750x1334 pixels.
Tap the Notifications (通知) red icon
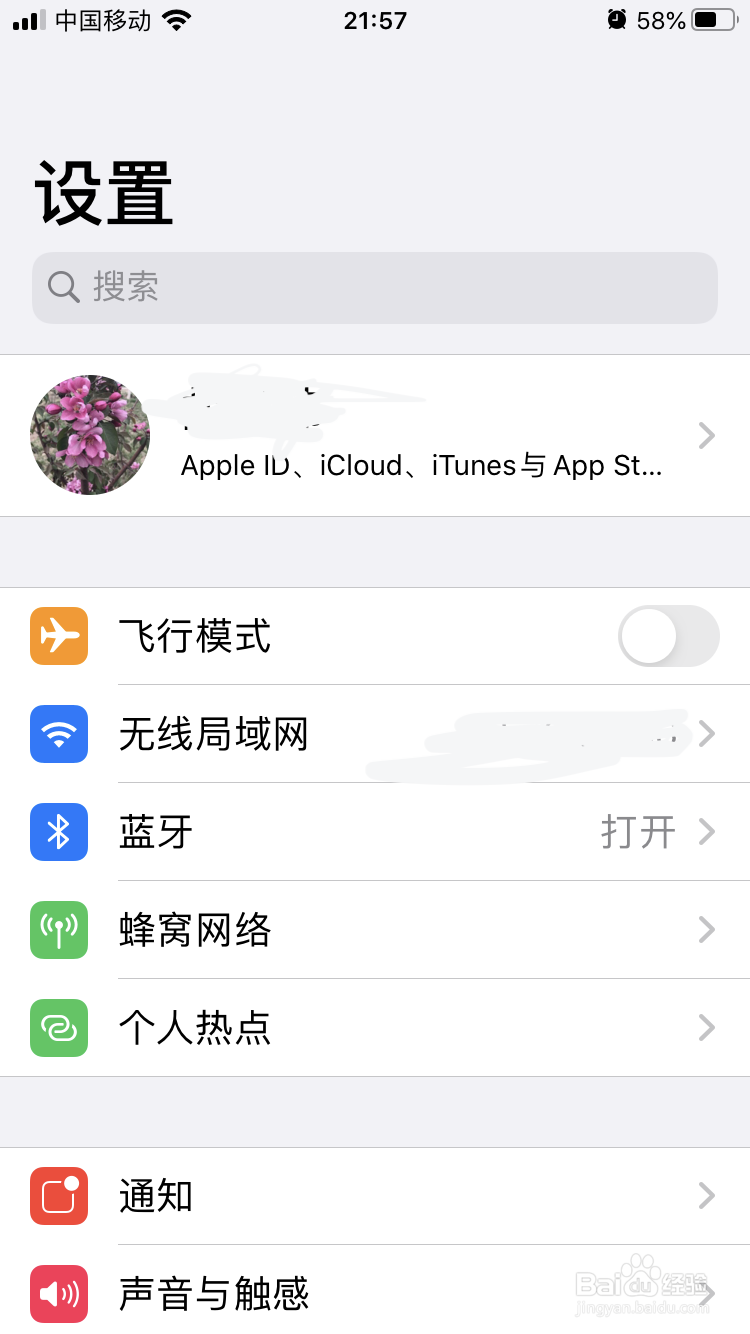coord(57,1197)
